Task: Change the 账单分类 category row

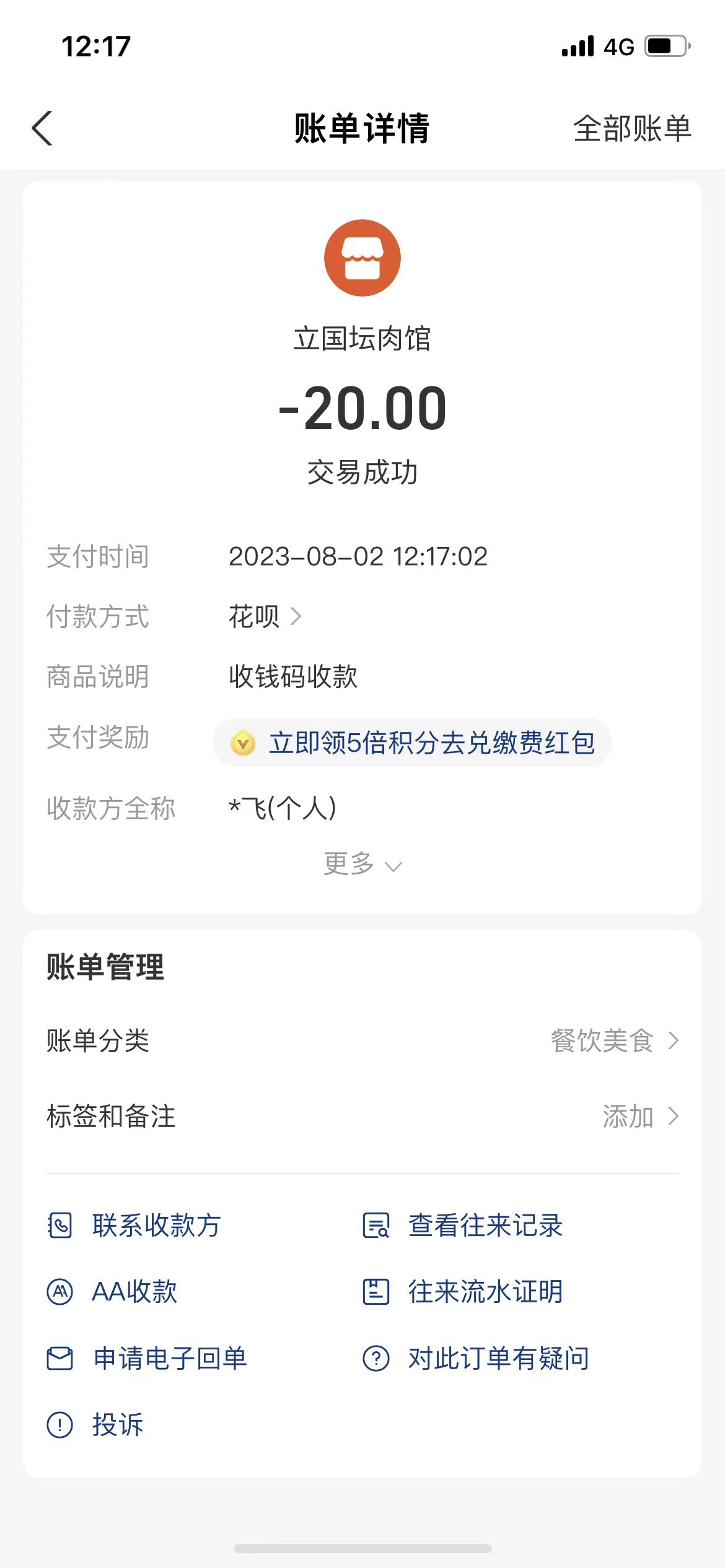Action: tap(362, 1040)
